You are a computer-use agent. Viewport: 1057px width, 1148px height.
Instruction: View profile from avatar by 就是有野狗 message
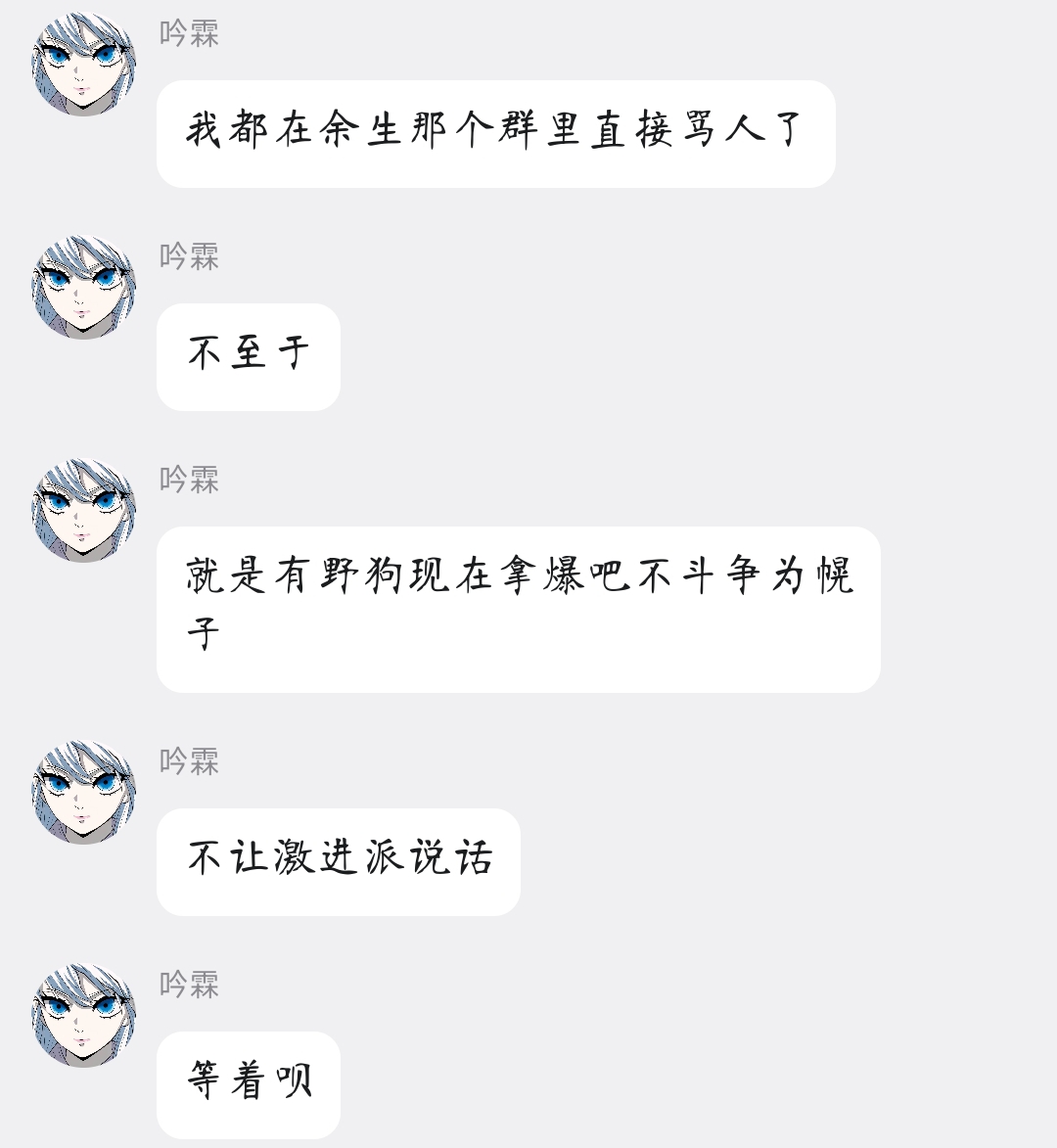(84, 511)
